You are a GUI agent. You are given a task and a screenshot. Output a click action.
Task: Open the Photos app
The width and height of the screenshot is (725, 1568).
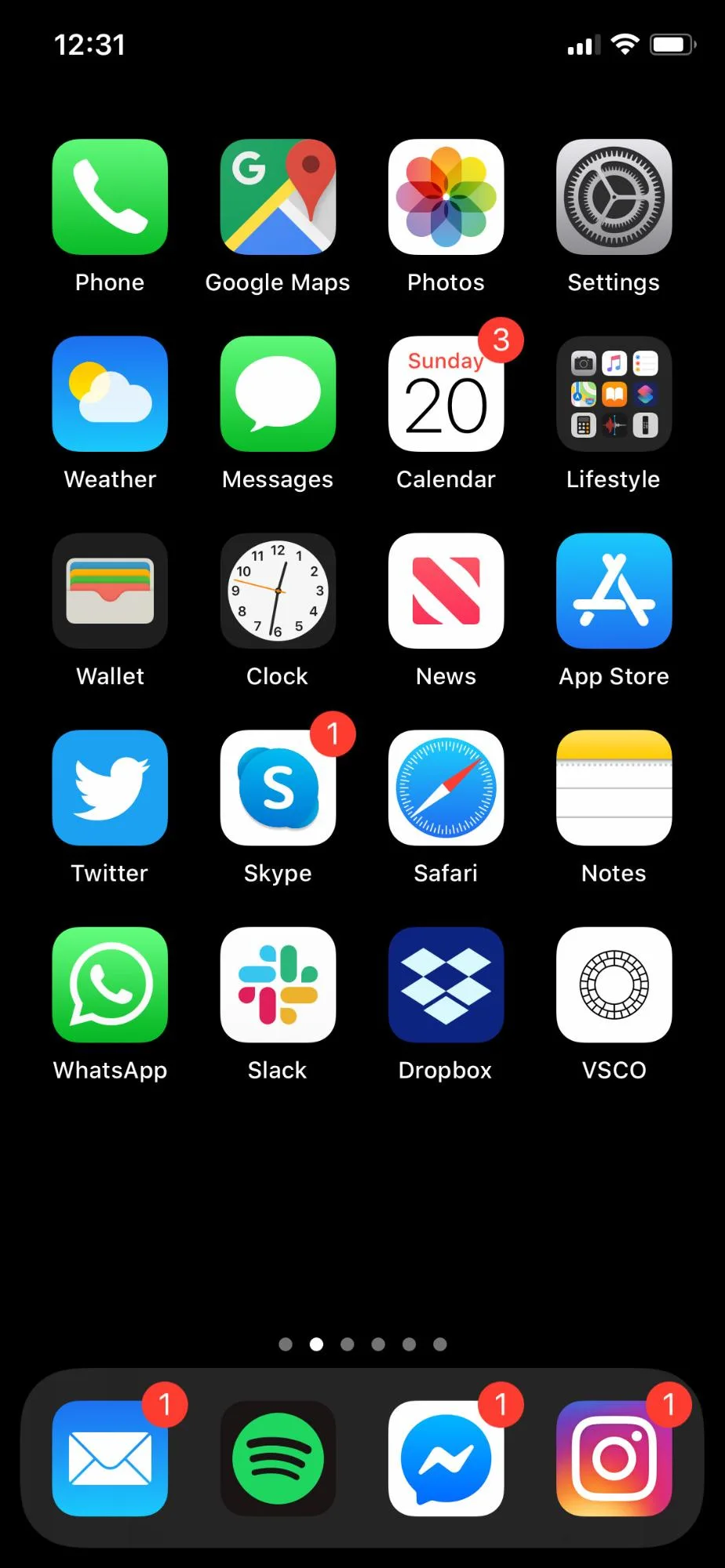[446, 197]
